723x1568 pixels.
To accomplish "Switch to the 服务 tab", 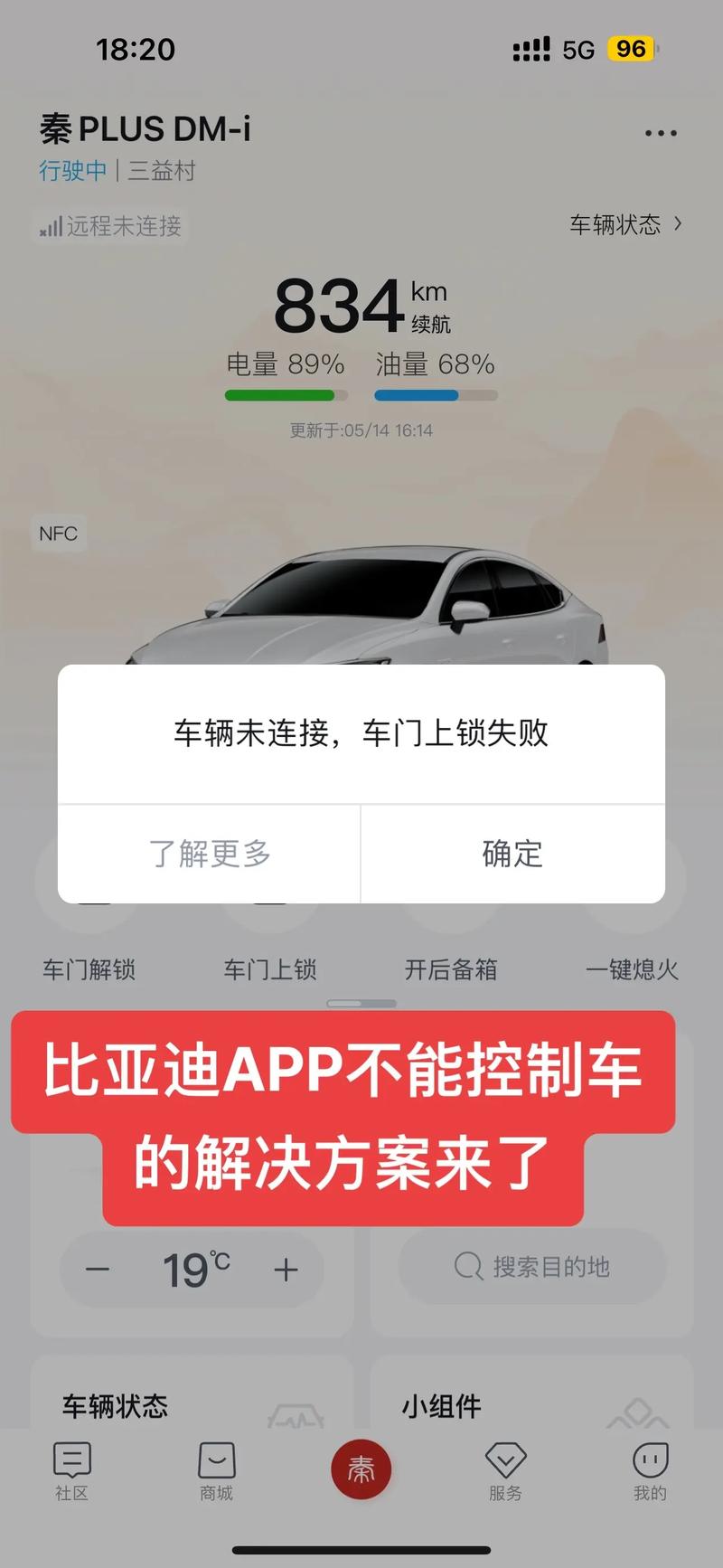I will coord(505,1470).
